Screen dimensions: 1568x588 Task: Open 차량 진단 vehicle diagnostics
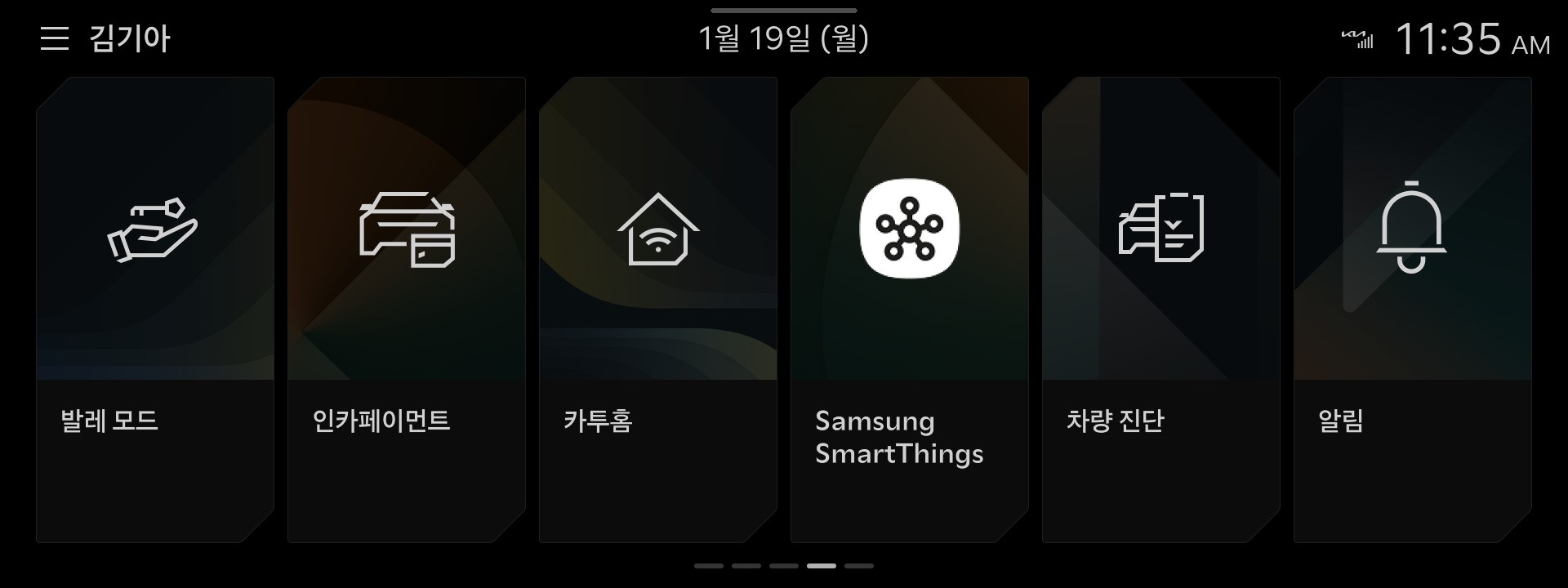(1161, 309)
